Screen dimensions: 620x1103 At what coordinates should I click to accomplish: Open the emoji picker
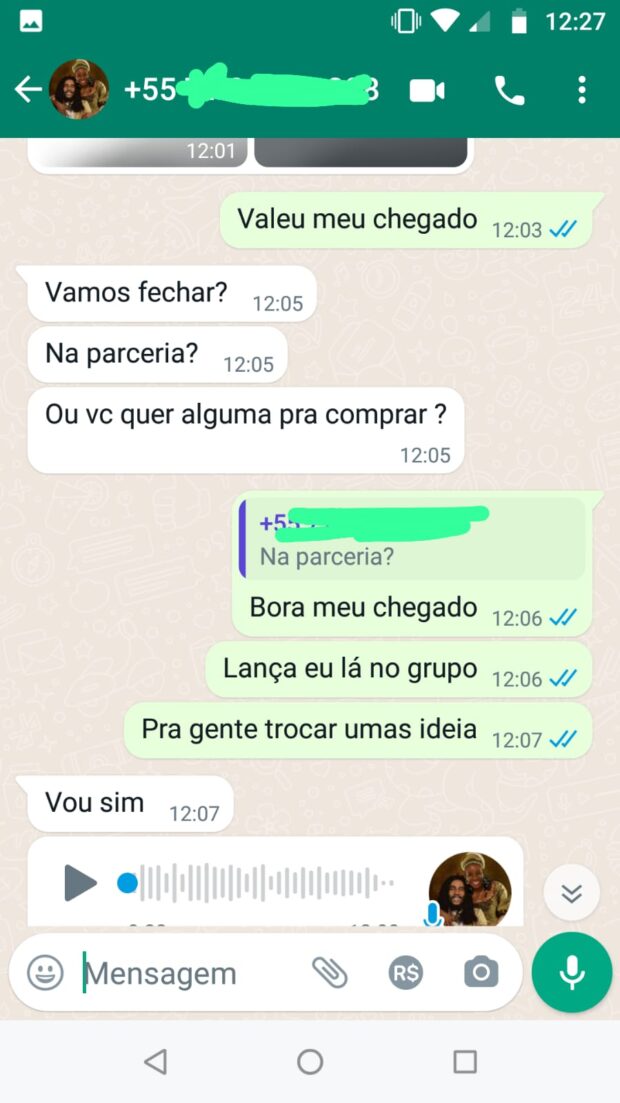[x=45, y=972]
